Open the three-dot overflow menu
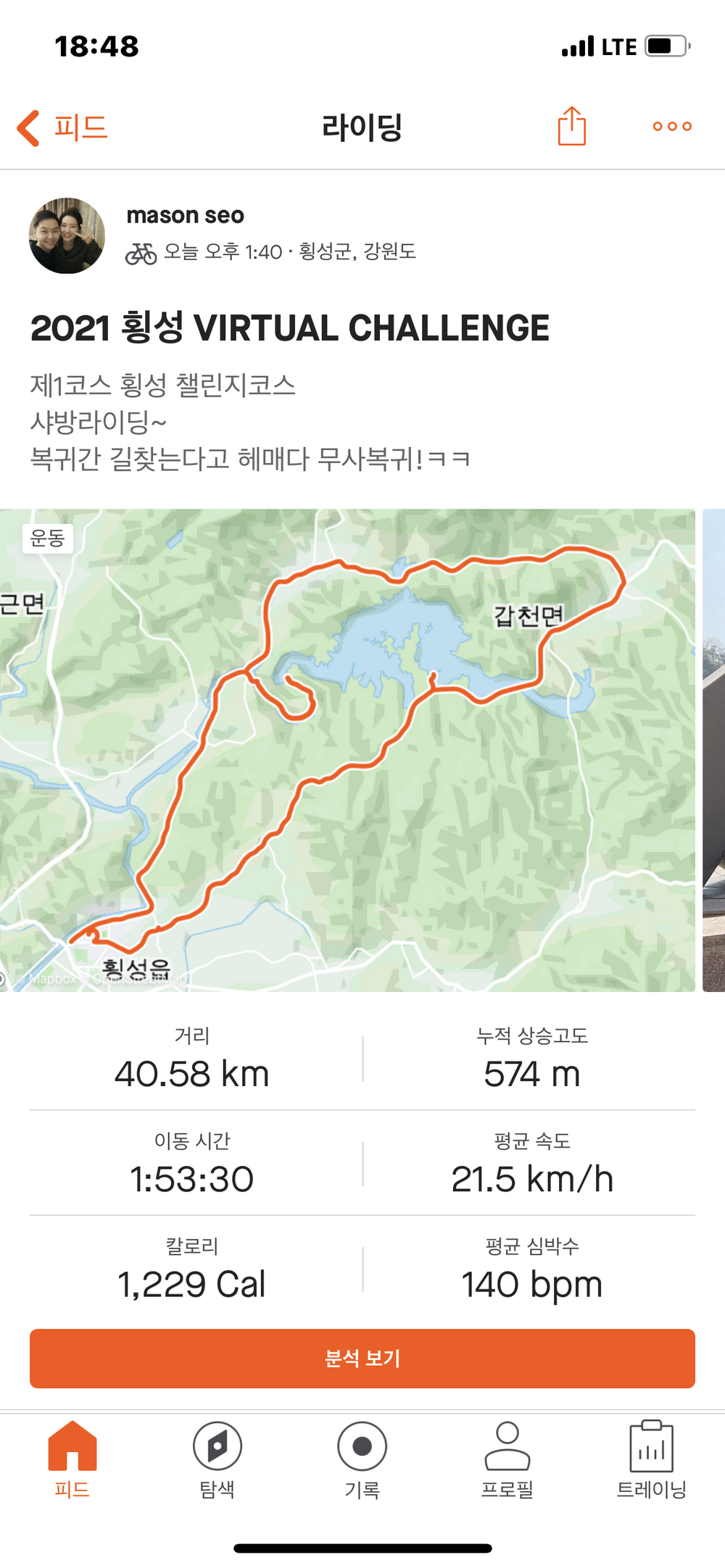Screen dimensions: 725x1568 (x=671, y=127)
